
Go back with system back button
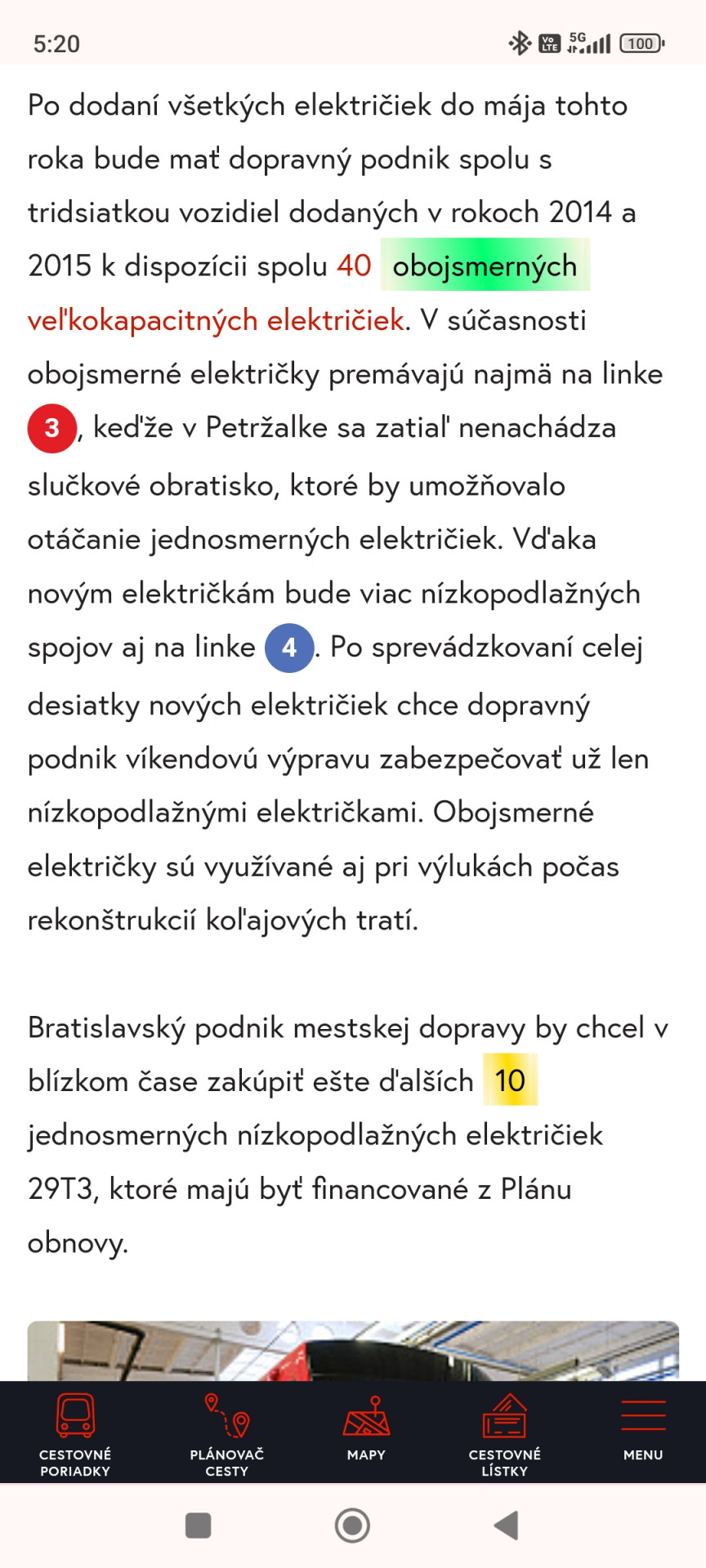pos(507,1525)
